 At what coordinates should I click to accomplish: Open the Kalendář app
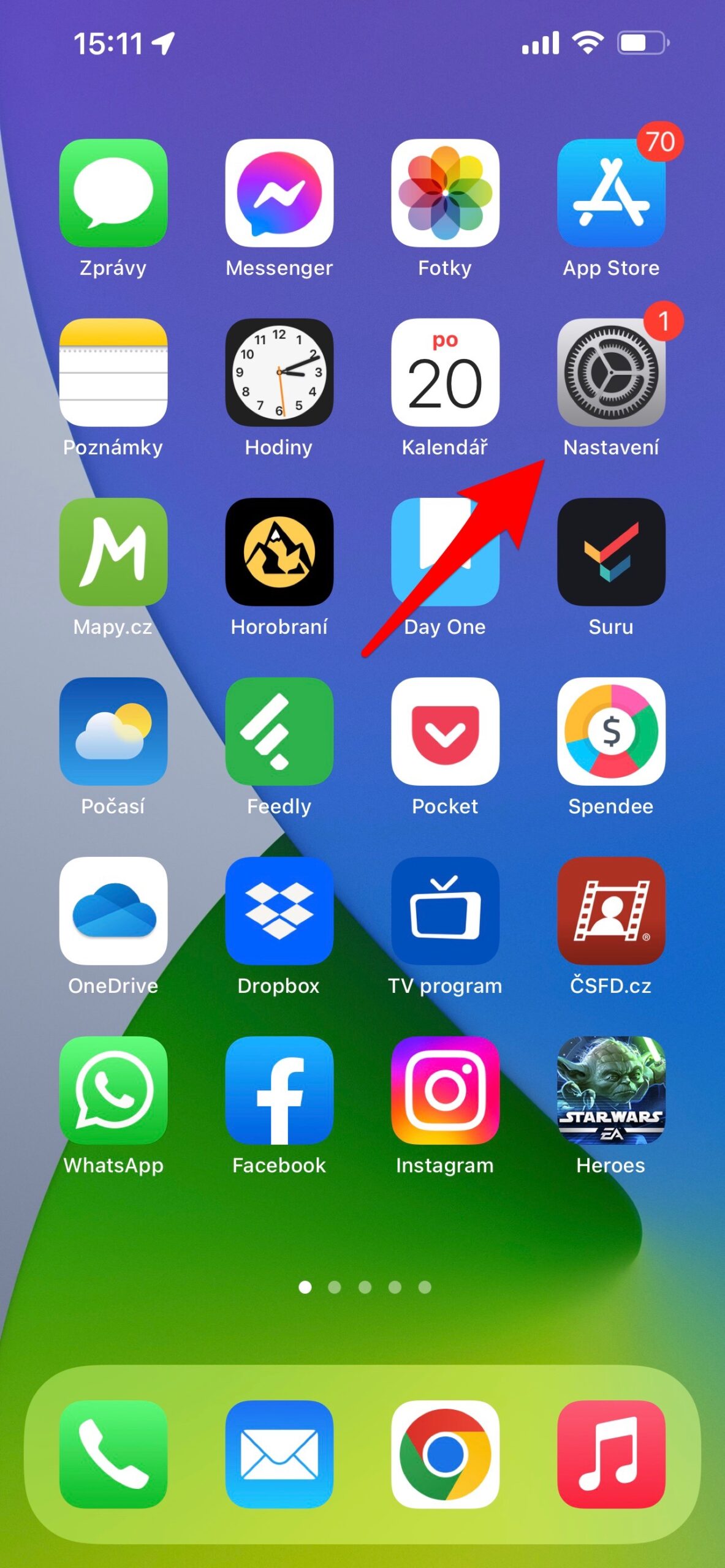pyautogui.click(x=446, y=372)
